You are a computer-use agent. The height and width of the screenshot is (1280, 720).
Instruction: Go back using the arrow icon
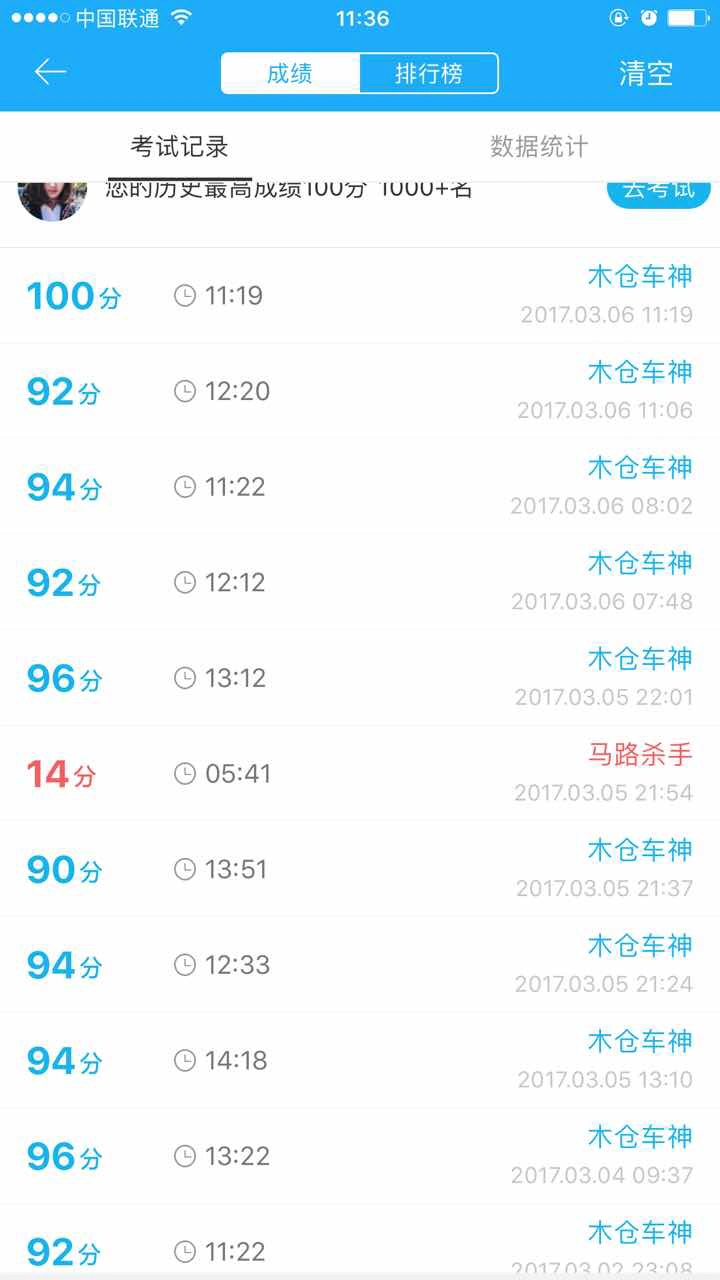tap(50, 72)
